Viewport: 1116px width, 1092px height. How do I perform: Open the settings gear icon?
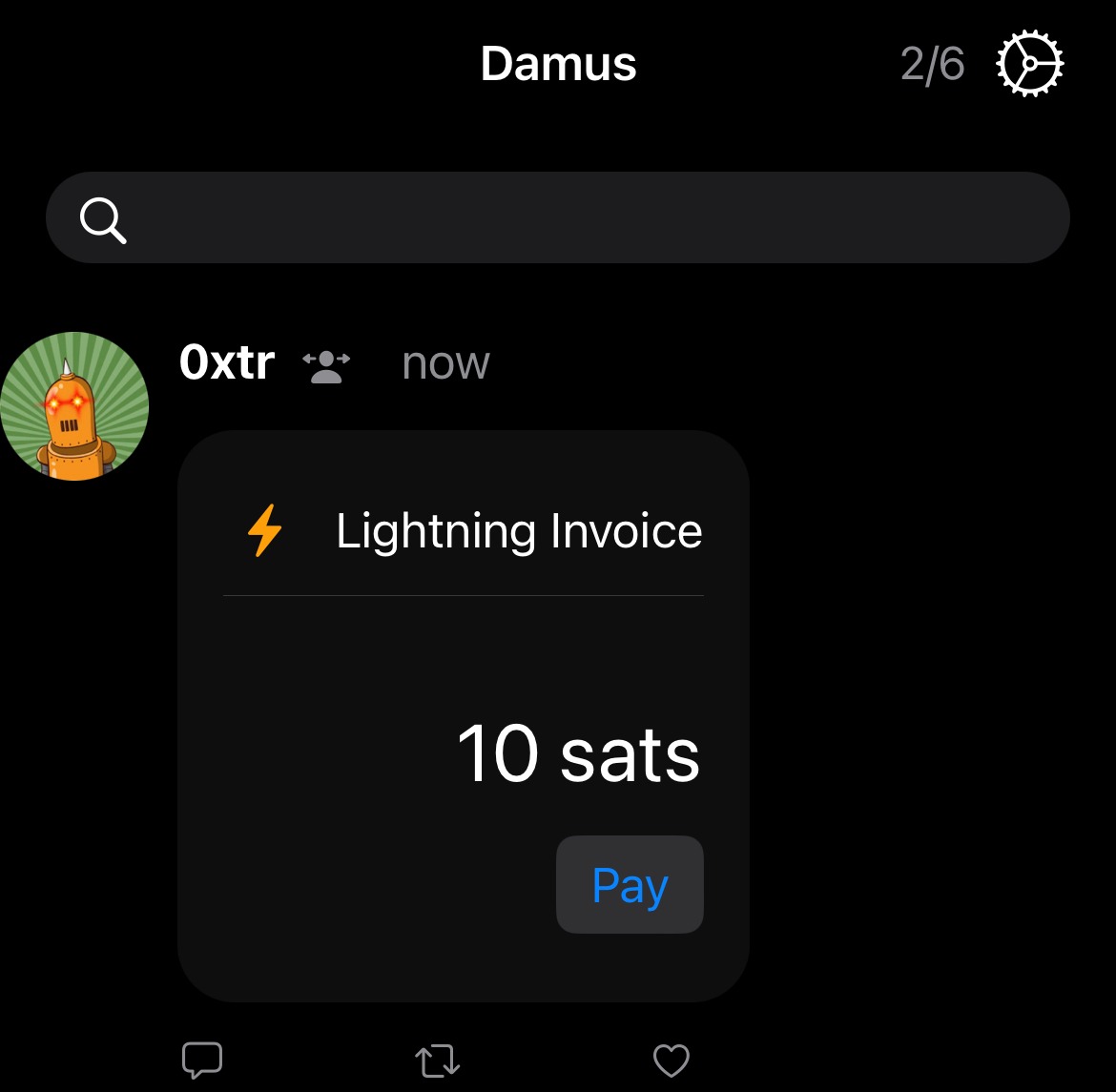point(1029,65)
